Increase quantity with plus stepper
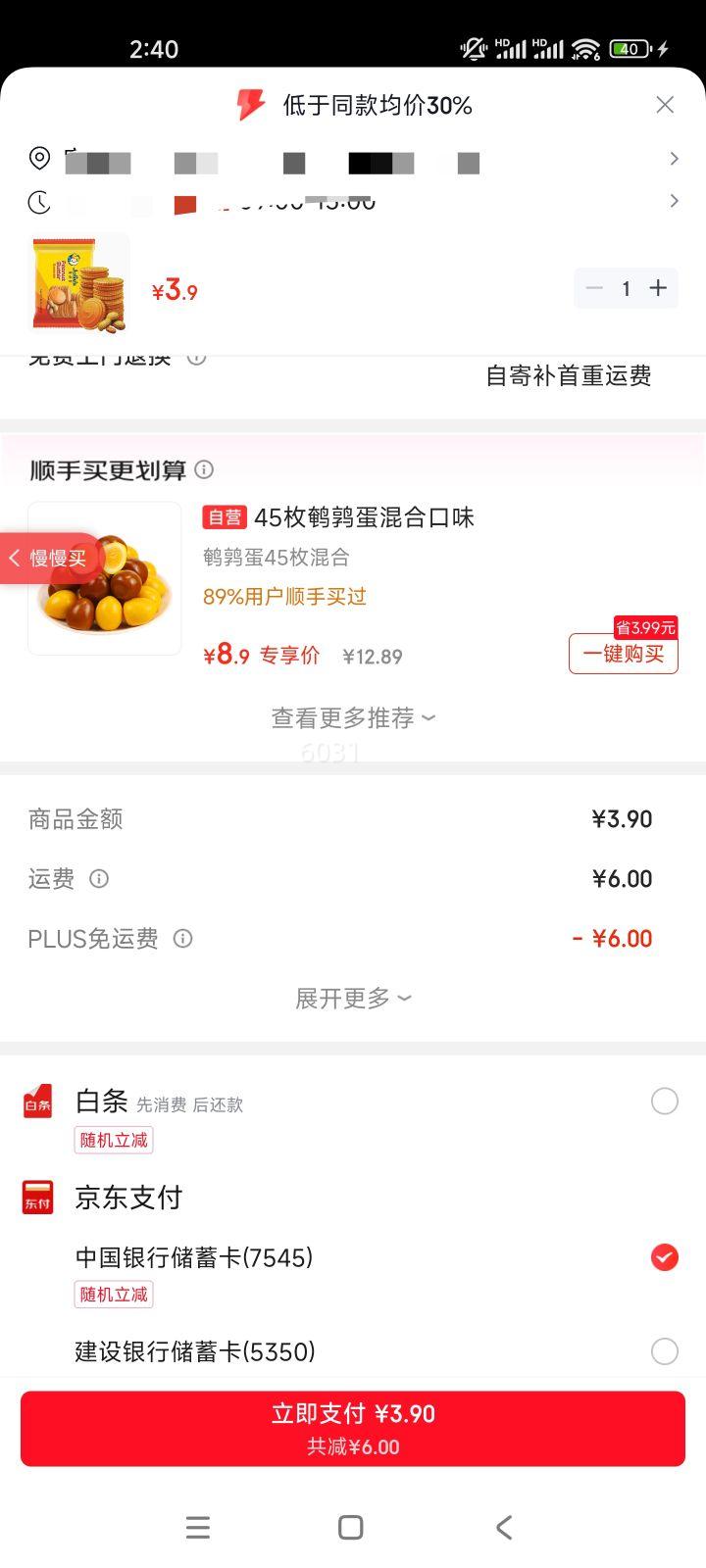This screenshot has width=706, height=1568. tap(658, 288)
